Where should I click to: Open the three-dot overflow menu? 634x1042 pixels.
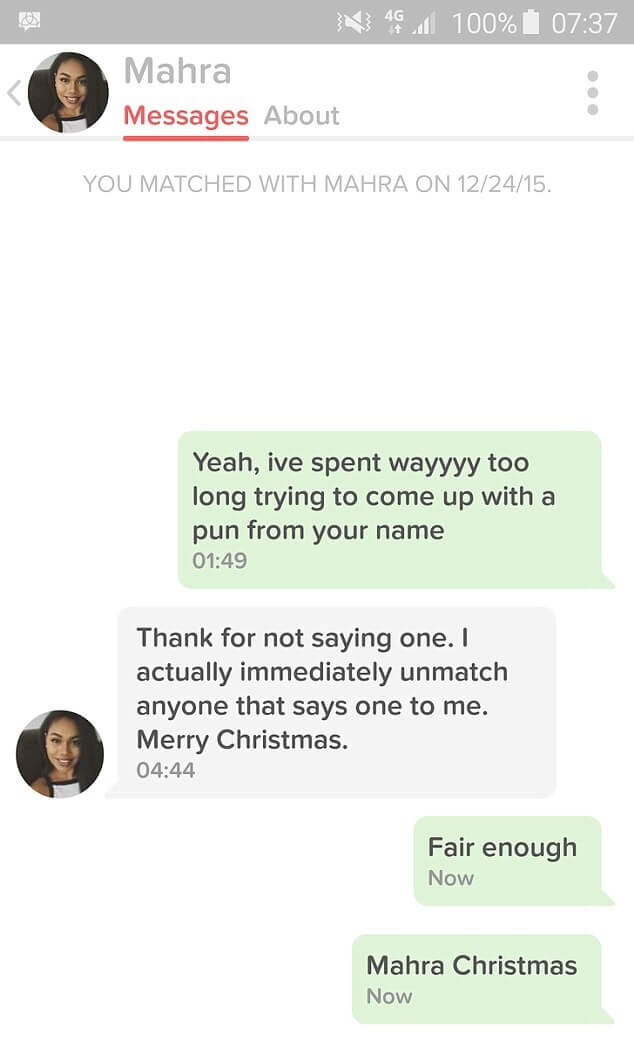[x=592, y=93]
